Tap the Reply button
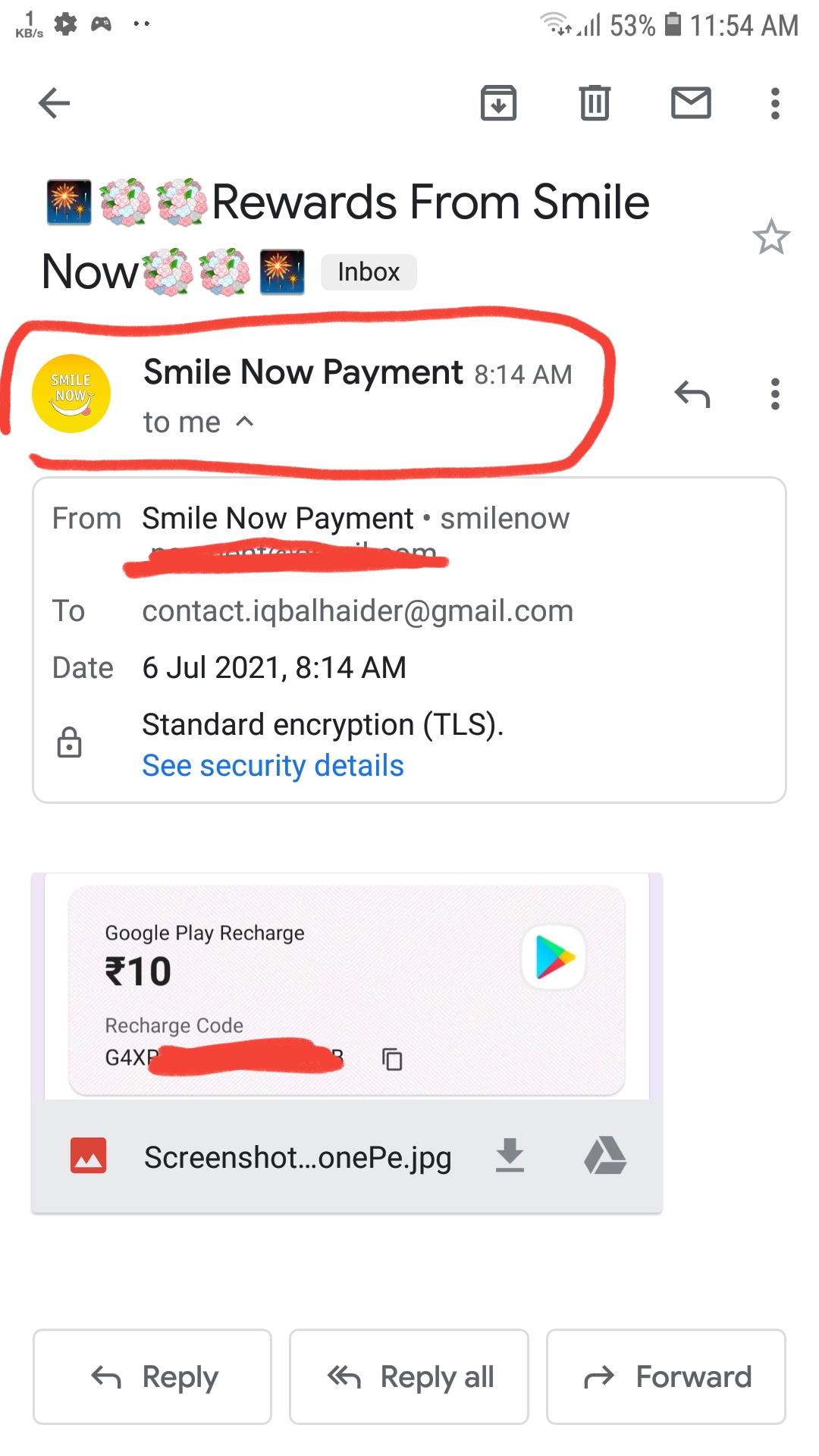The width and height of the screenshot is (819, 1456). [152, 1376]
